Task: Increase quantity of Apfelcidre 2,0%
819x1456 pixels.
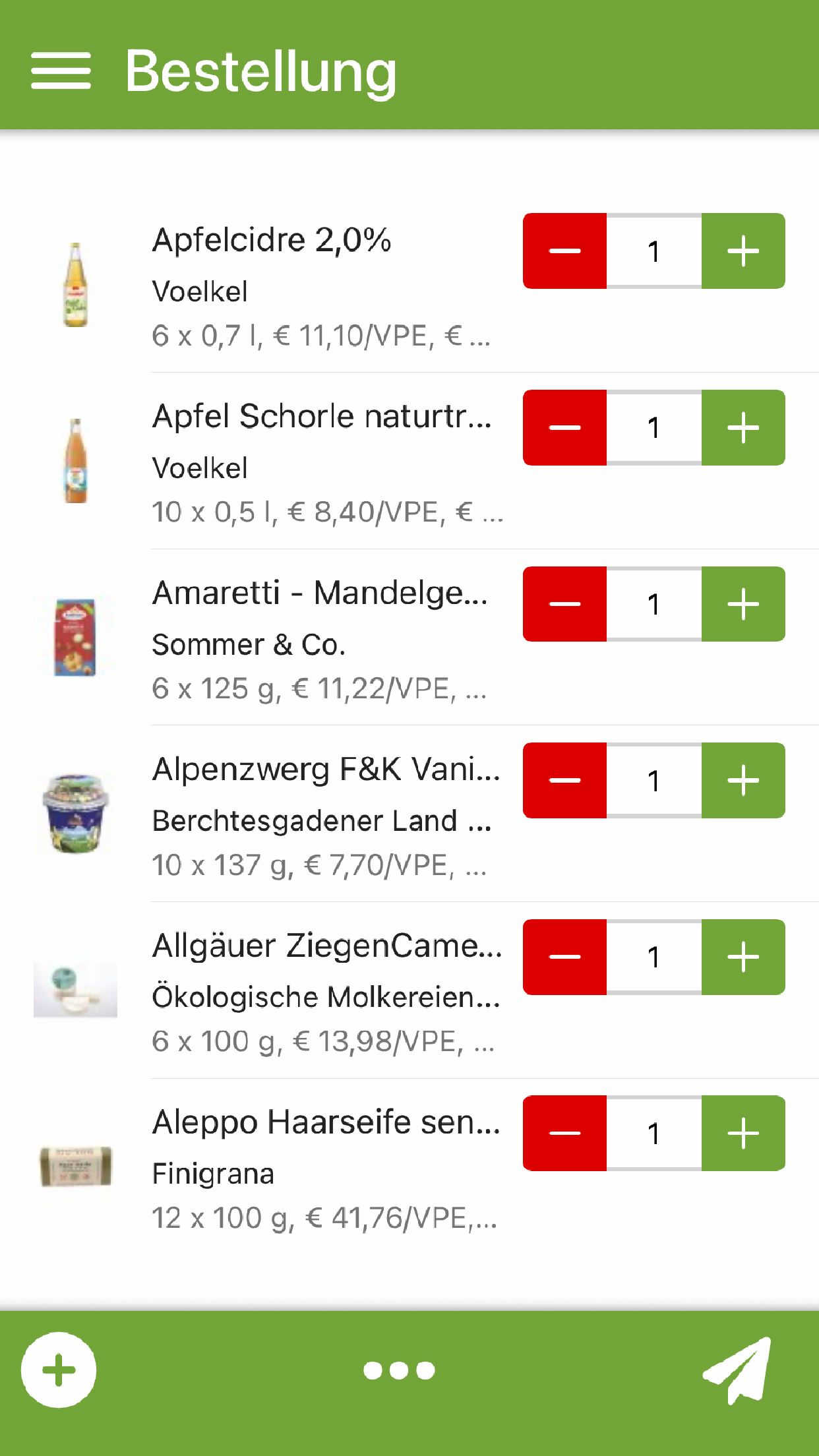Action: pyautogui.click(x=743, y=251)
